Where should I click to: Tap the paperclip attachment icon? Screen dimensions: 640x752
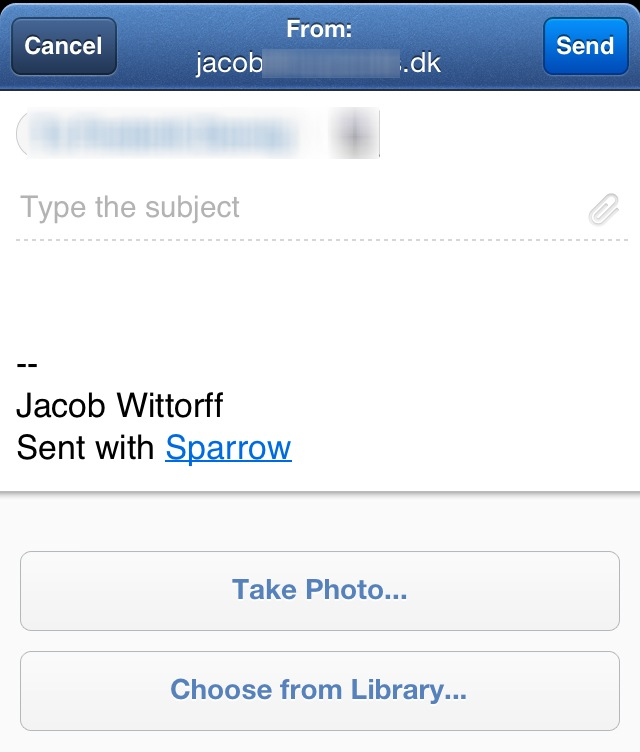[x=603, y=208]
